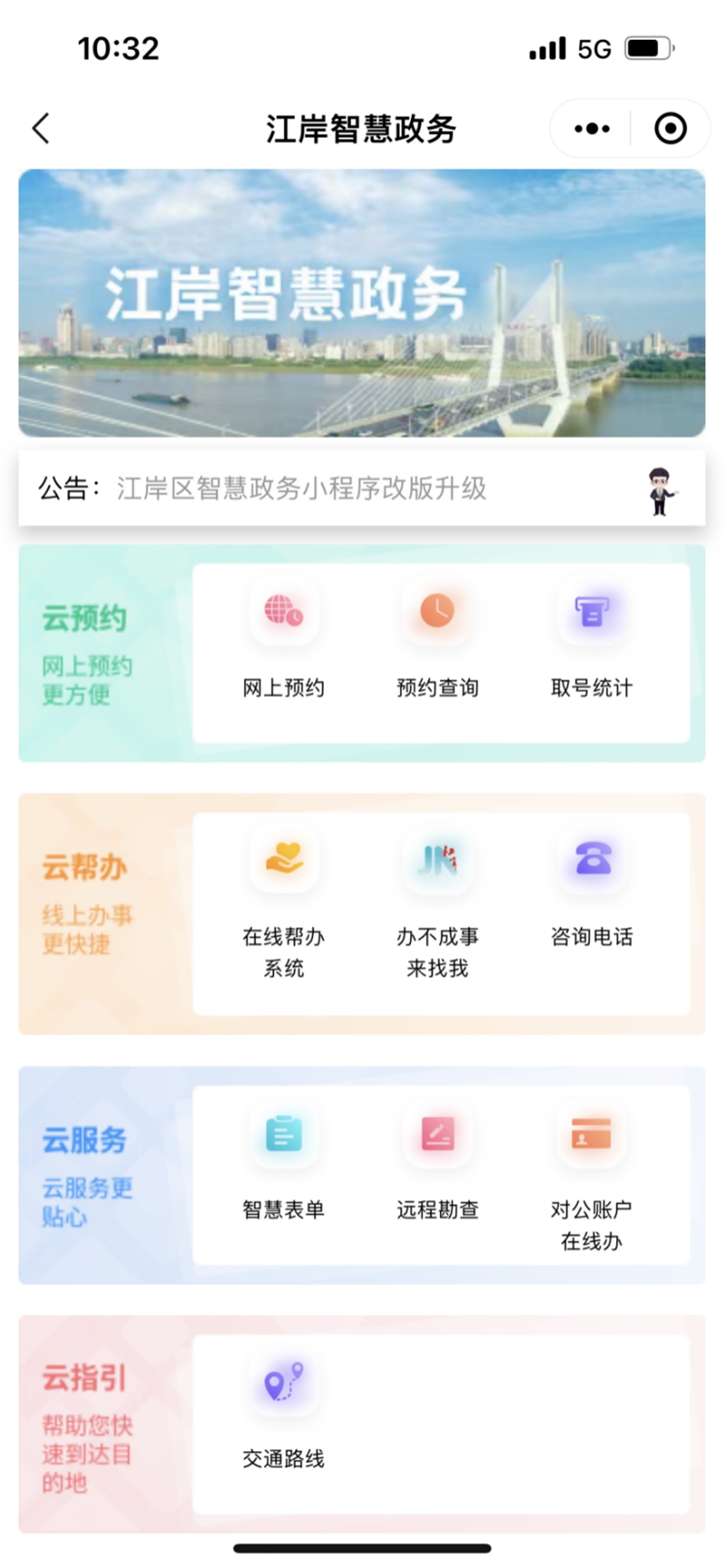Open 对公账户在线办 service
724x1568 pixels.
click(592, 1179)
